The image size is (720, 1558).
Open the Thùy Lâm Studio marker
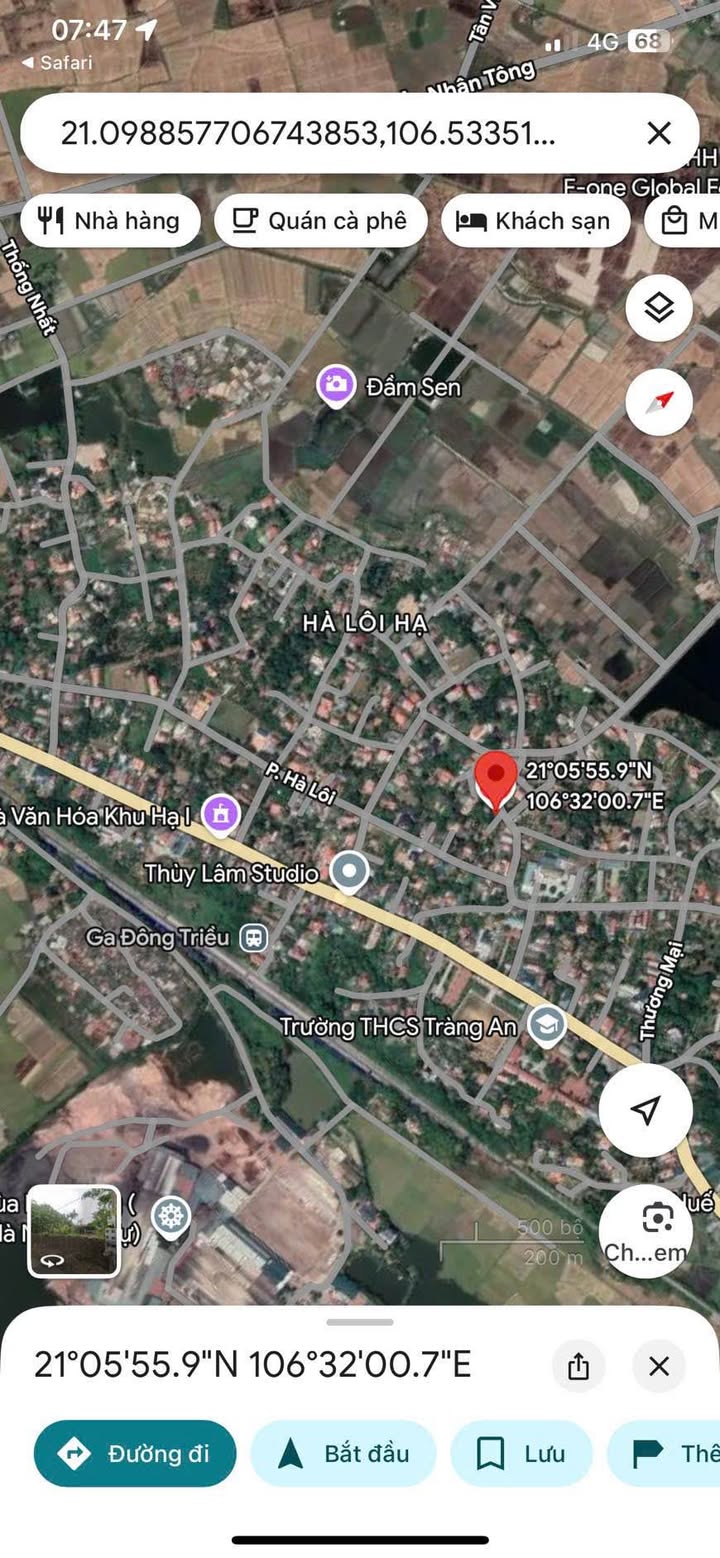349,872
